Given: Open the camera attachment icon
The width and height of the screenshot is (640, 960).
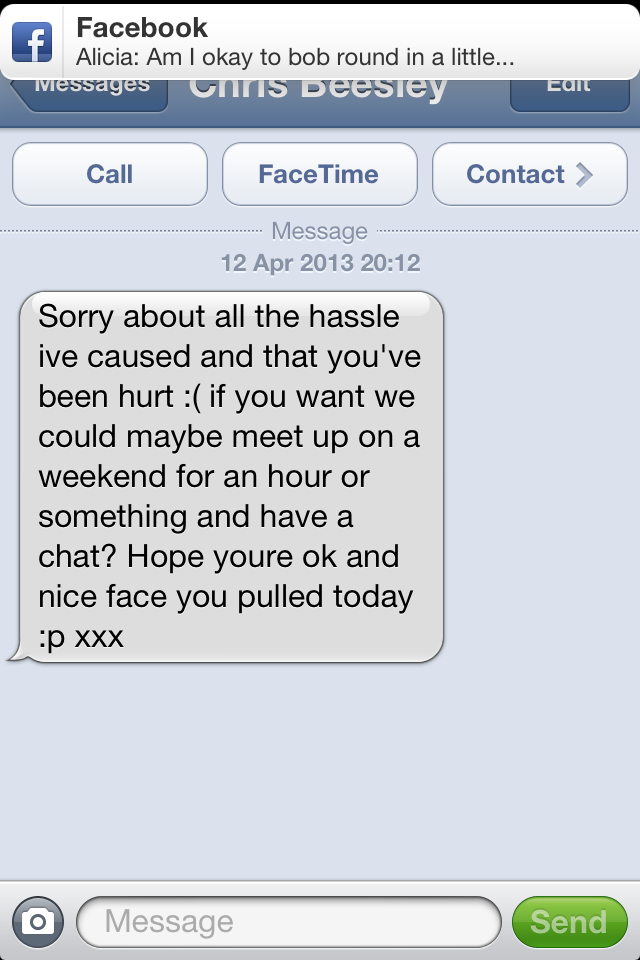Looking at the screenshot, I should 38,921.
